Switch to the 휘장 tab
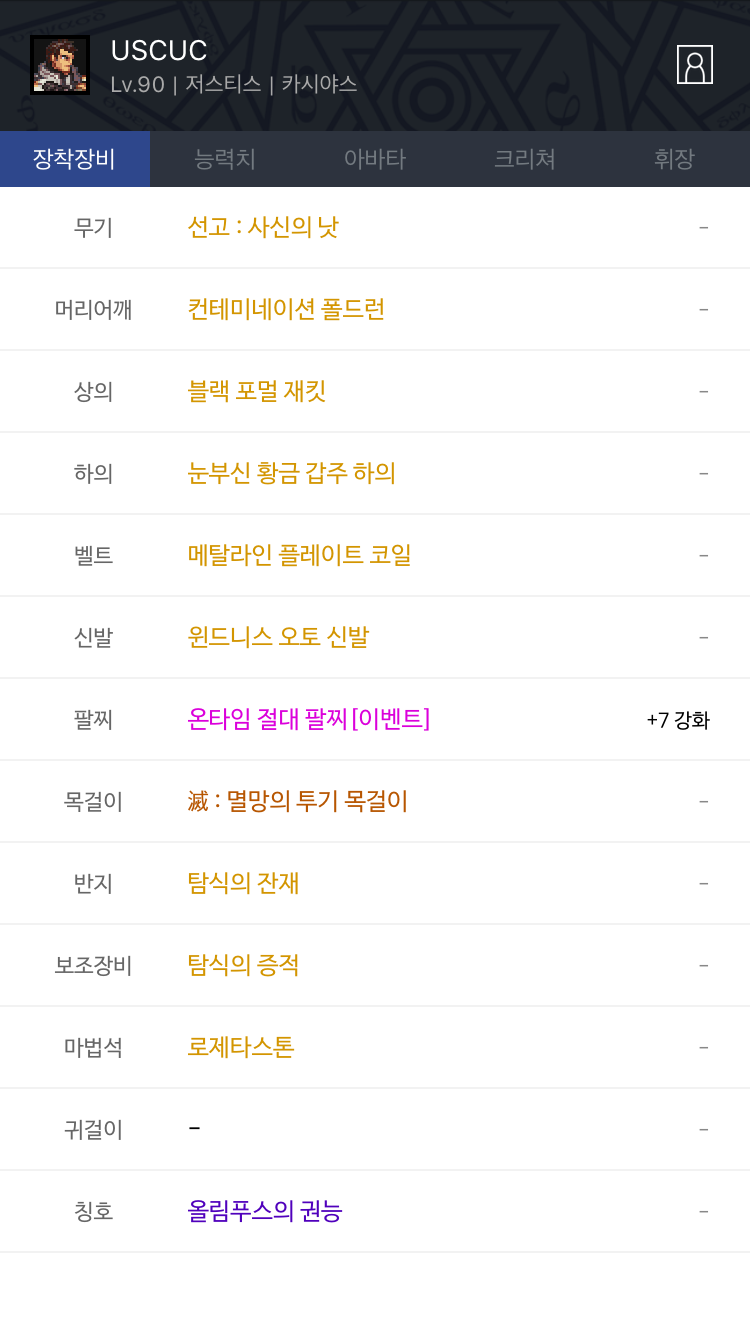Image resolution: width=750 pixels, height=1334 pixels. (x=675, y=159)
